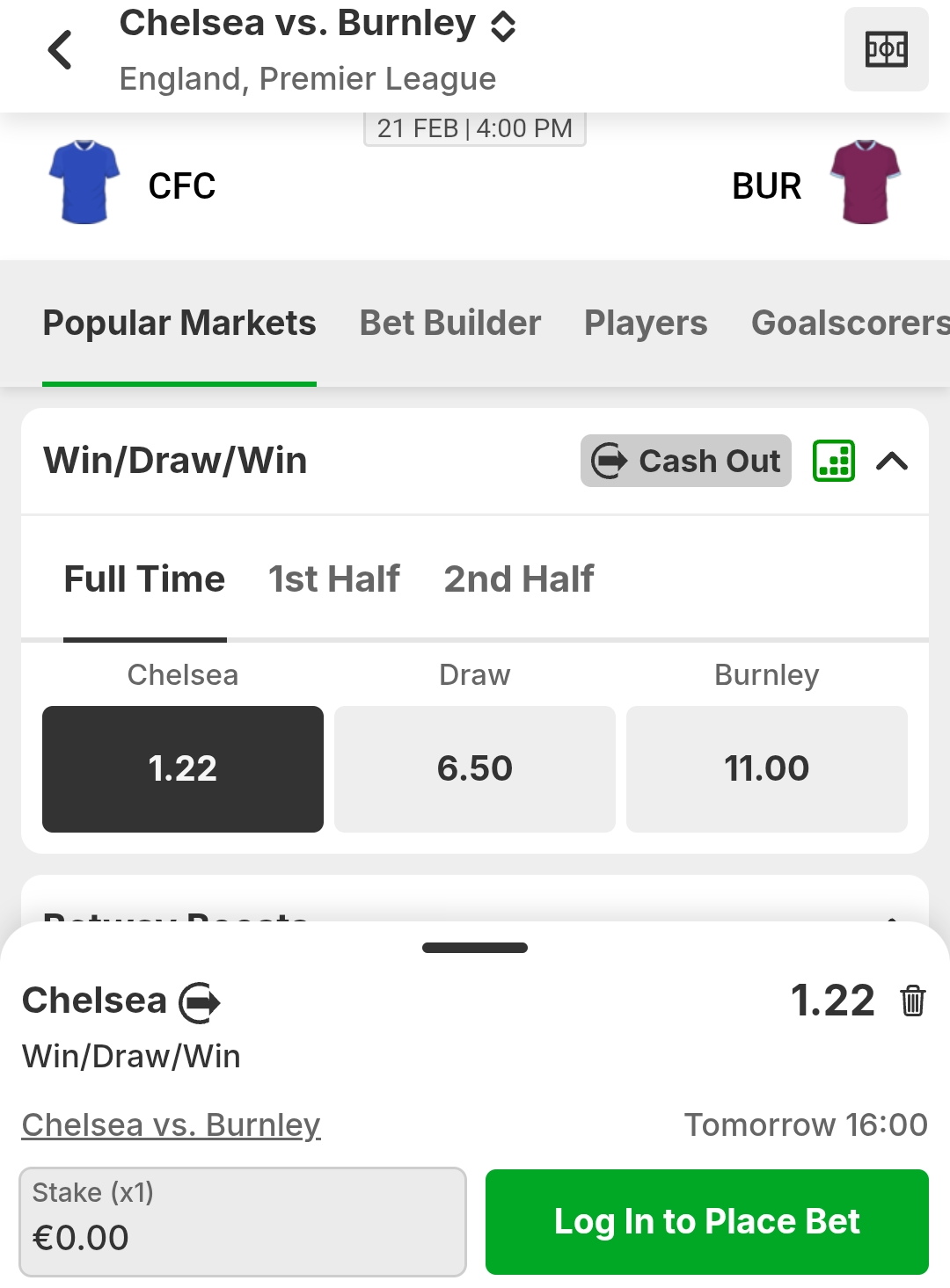Tap the Cash Out button
The image size is (950, 1288).
(686, 461)
